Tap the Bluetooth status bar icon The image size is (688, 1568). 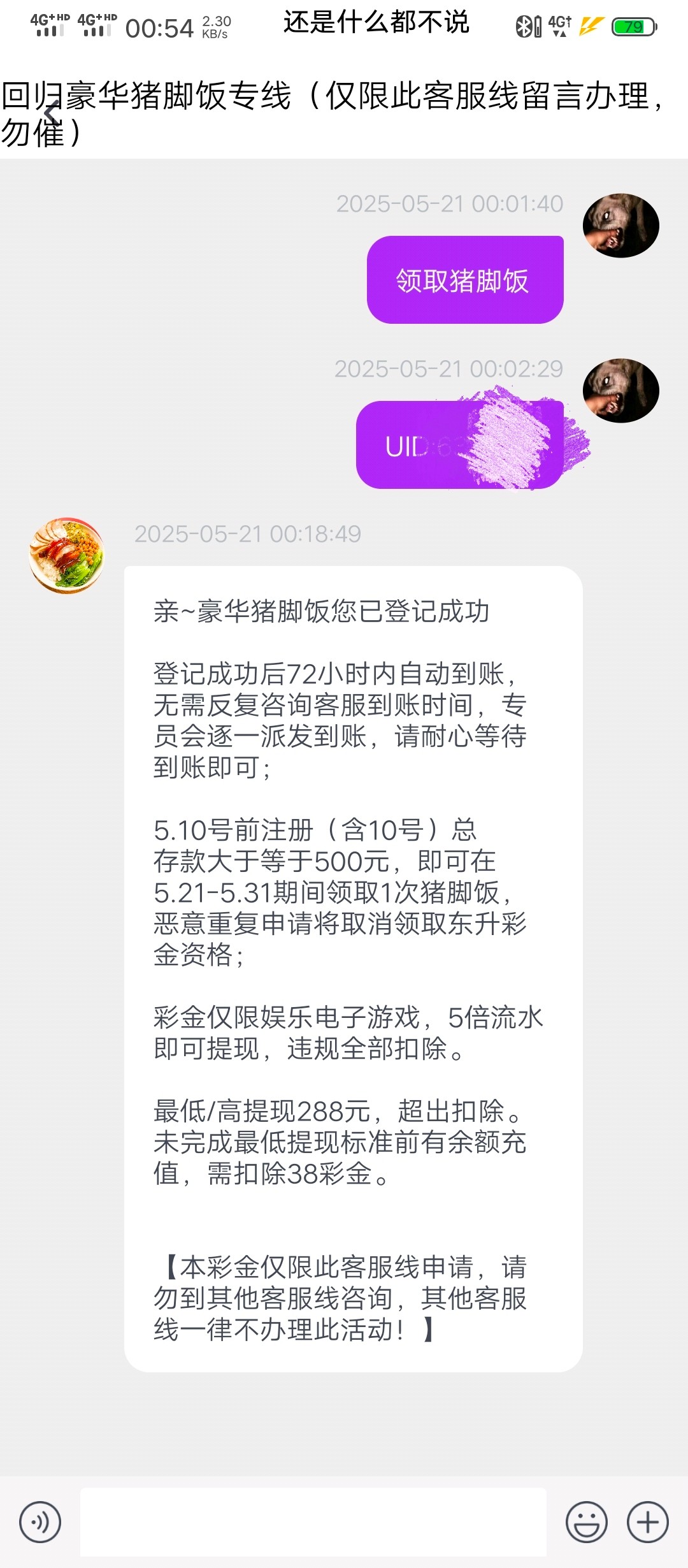(524, 24)
